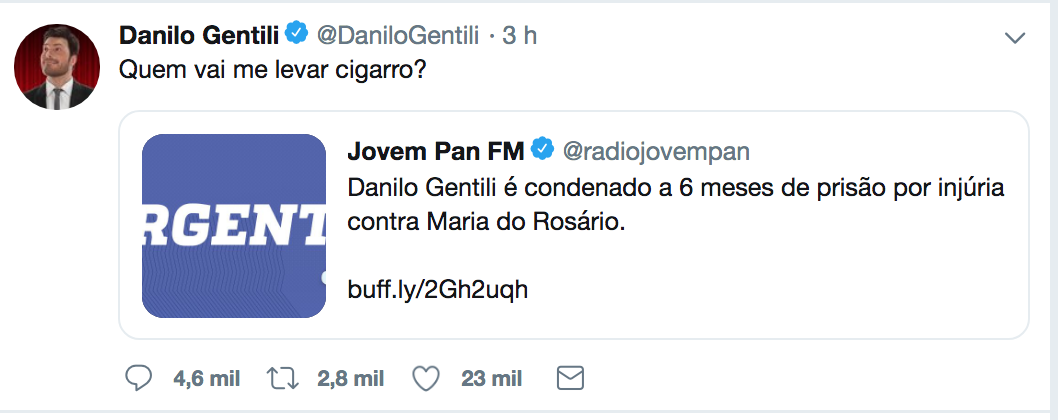1058x420 pixels.
Task: Expand the tweet options chevron
Action: (x=1015, y=38)
